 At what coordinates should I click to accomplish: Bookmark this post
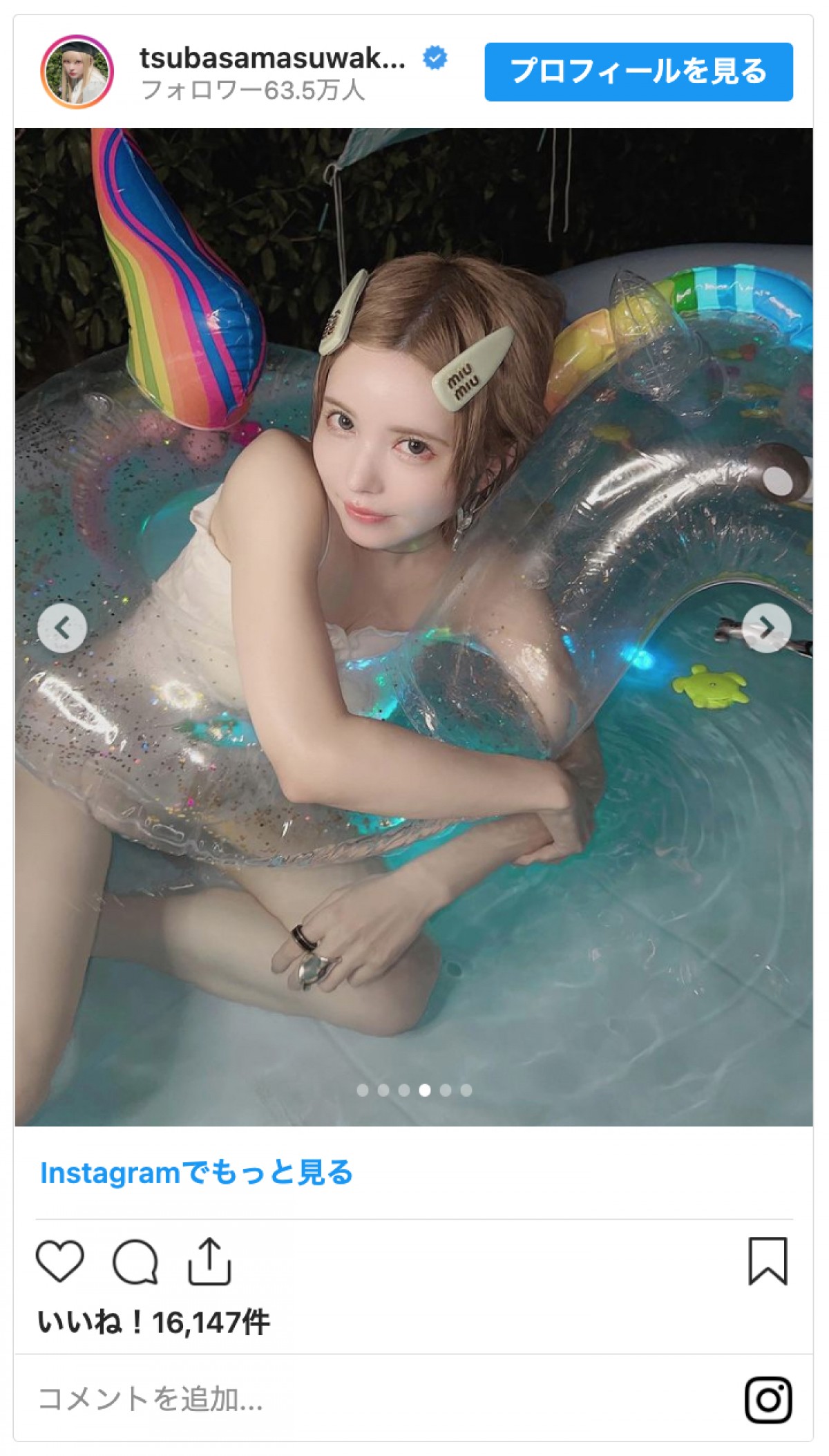(768, 1262)
